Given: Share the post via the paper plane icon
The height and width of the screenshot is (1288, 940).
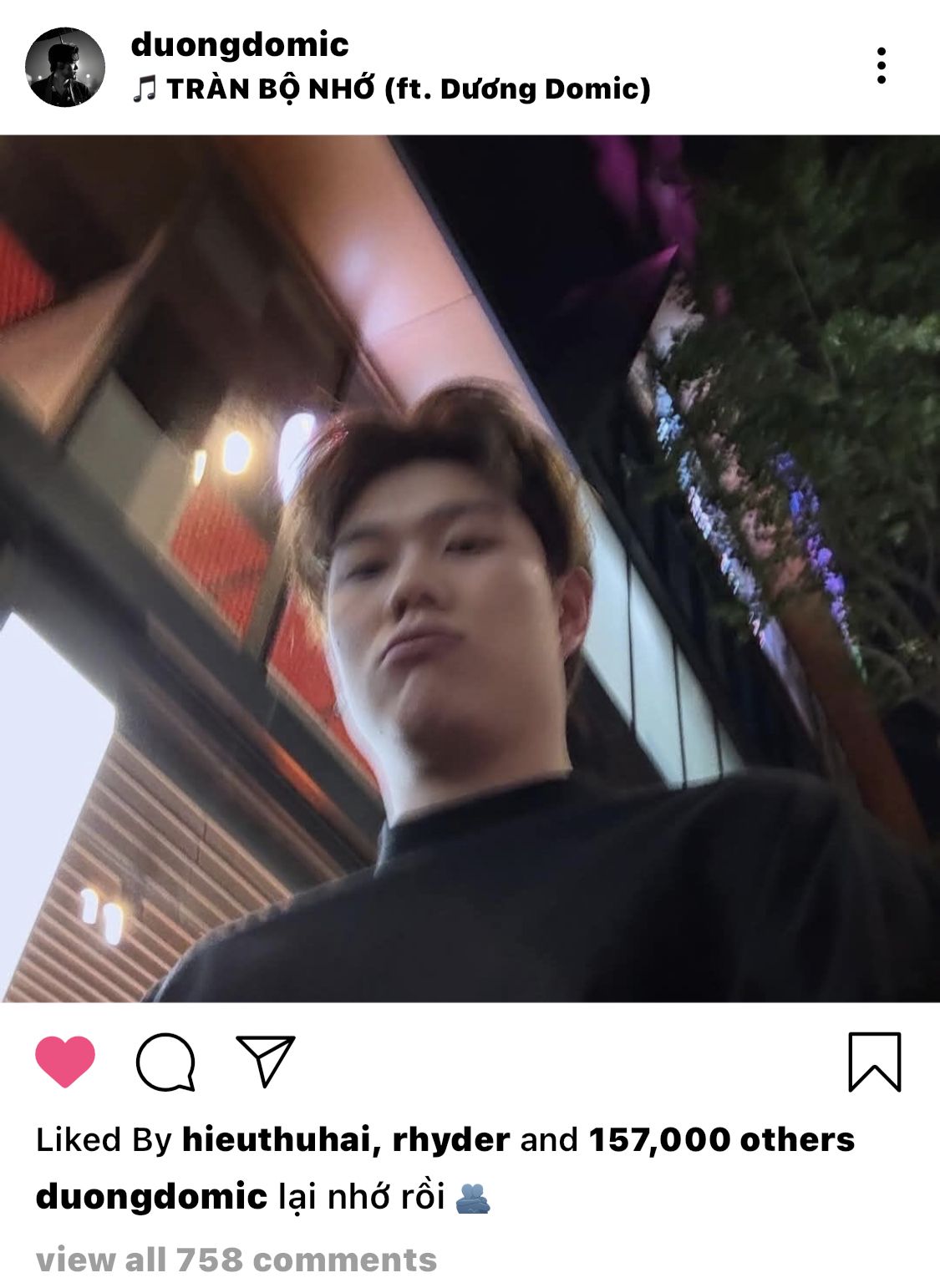Looking at the screenshot, I should point(266,1061).
